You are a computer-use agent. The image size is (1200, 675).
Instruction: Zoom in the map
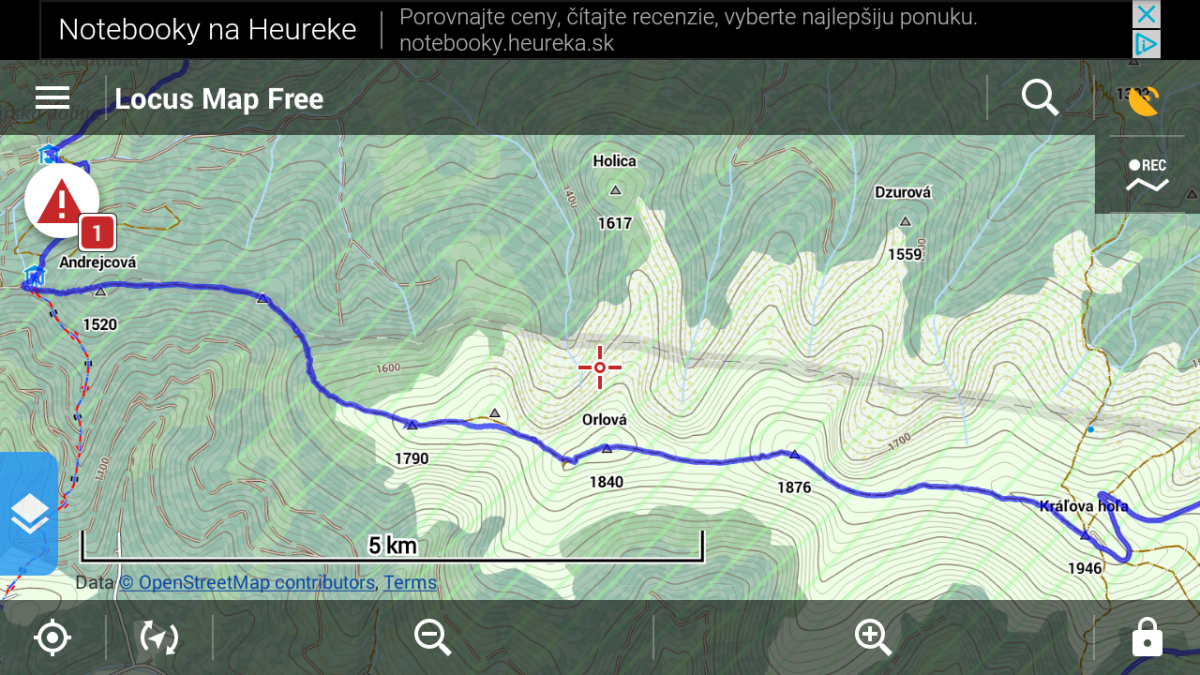click(x=872, y=637)
